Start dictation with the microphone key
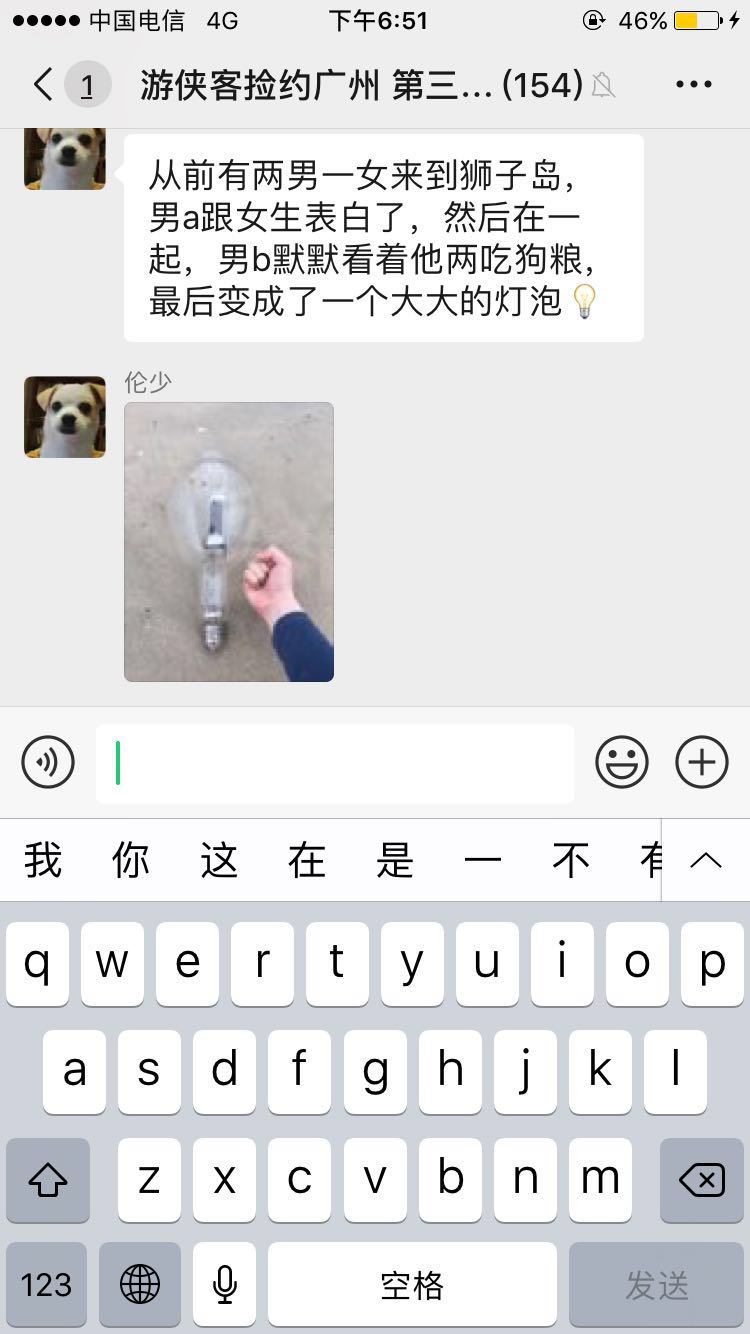Viewport: 750px width, 1334px height. tap(225, 1285)
